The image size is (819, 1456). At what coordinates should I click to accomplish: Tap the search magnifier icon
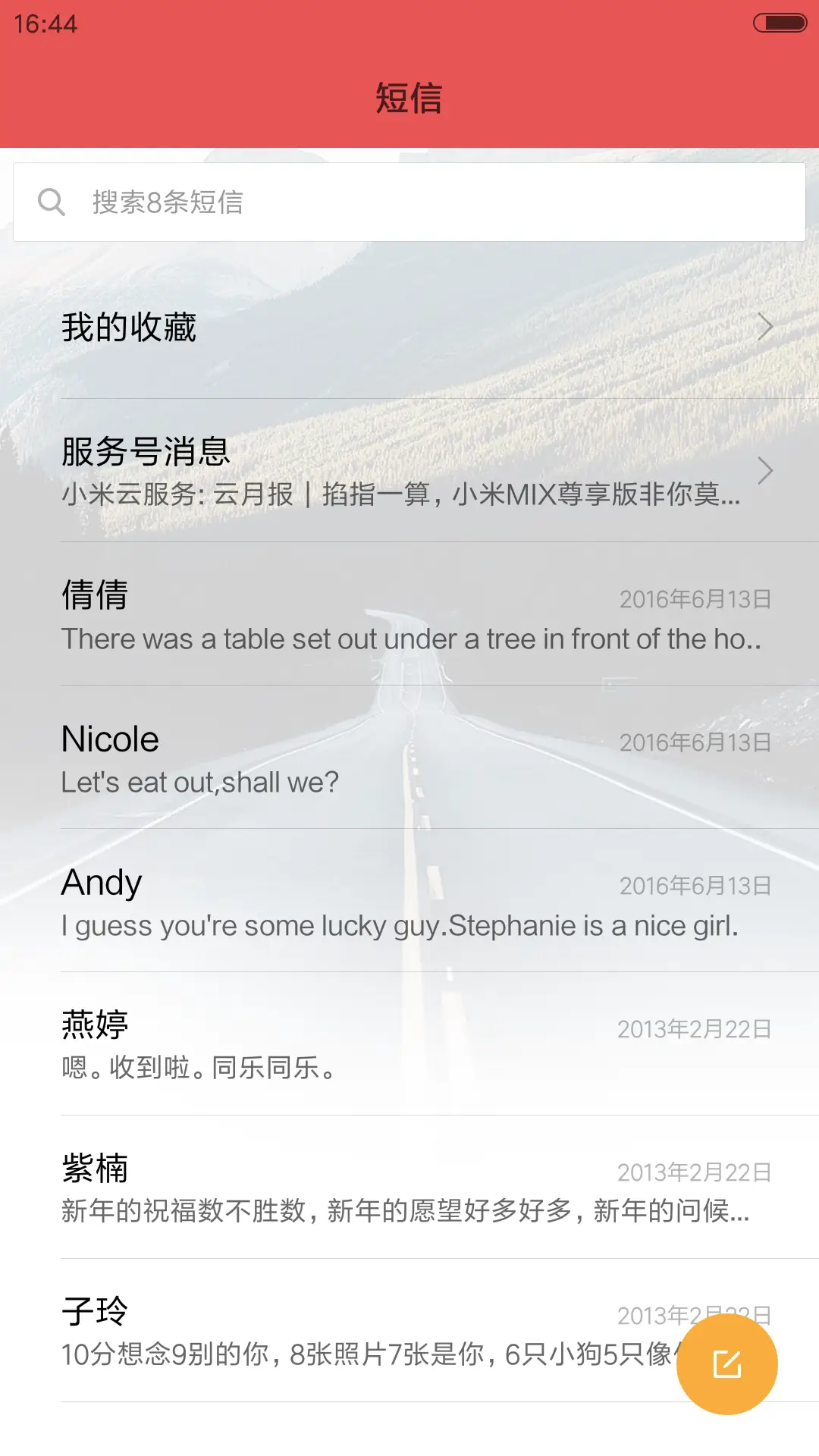[51, 201]
